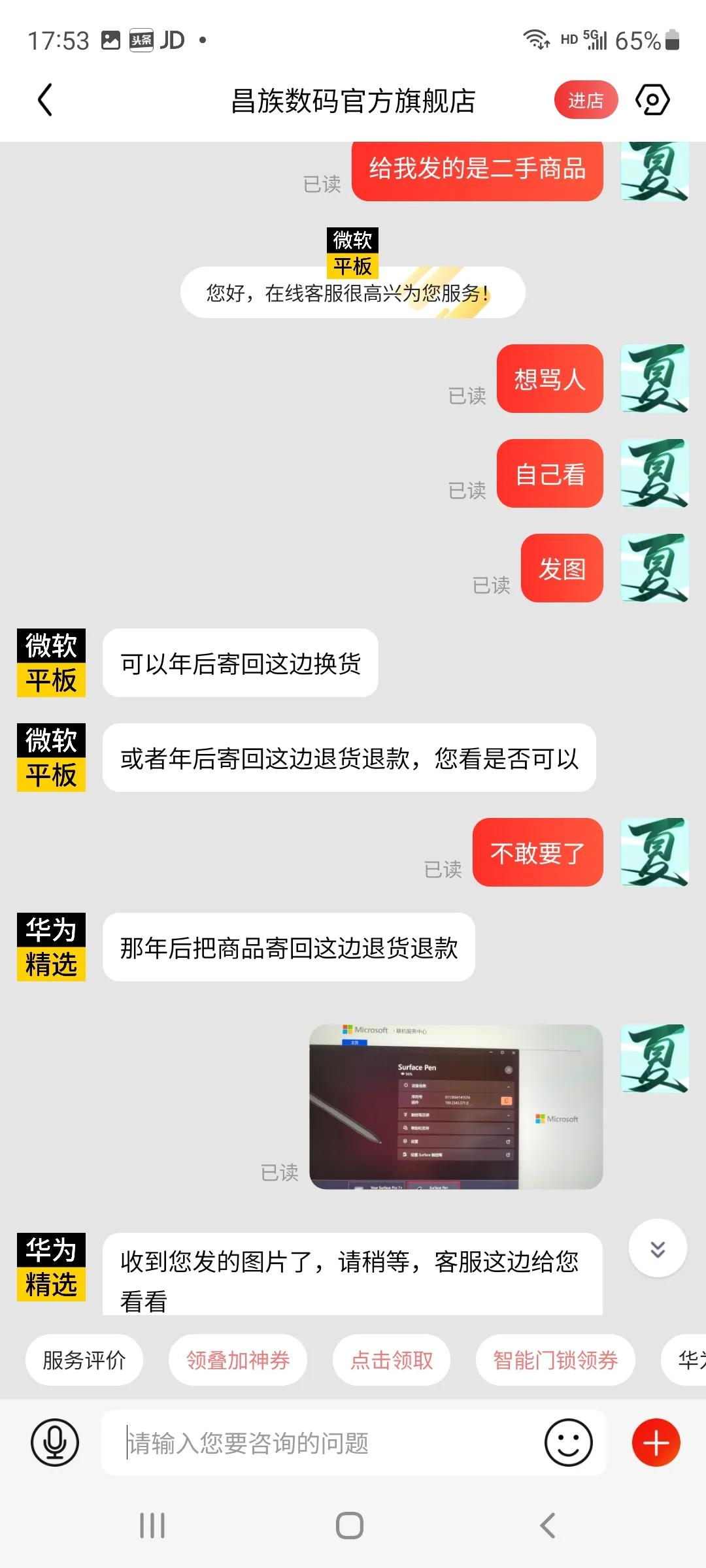Tap the 智能门锁领券 smart lock coupon chip

coord(555,1360)
